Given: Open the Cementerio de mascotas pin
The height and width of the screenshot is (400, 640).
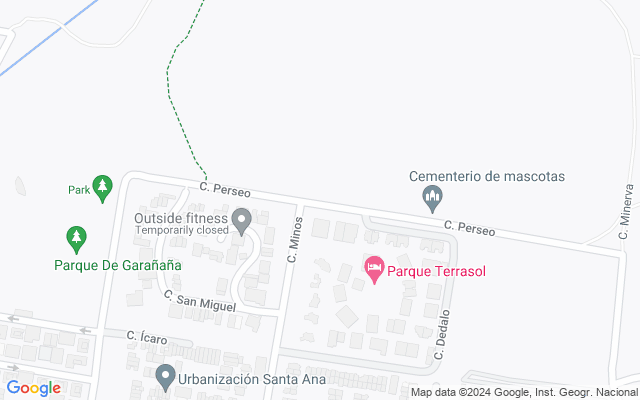Looking at the screenshot, I should pyautogui.click(x=432, y=198).
